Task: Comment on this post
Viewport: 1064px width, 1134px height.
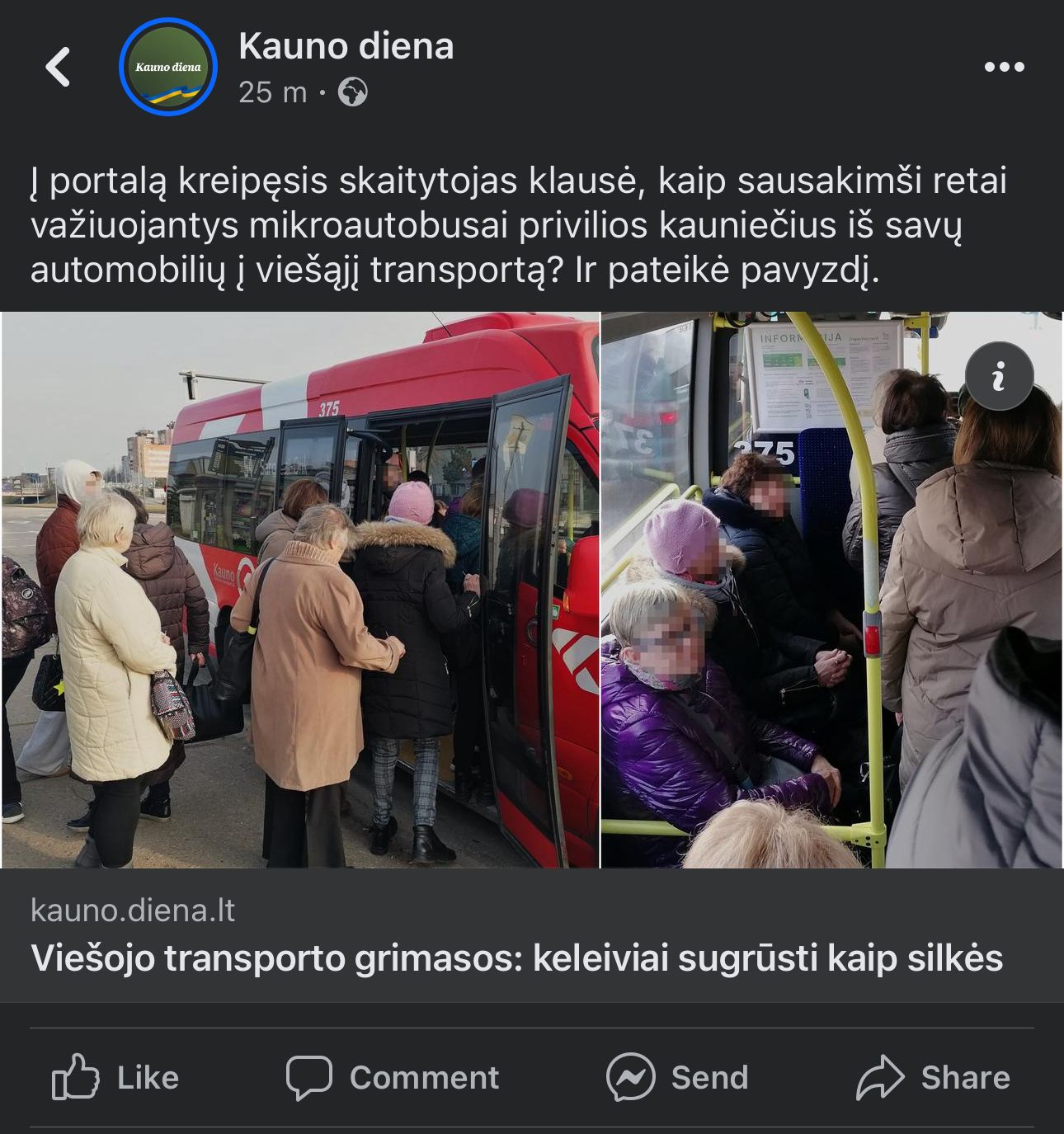Action: 393,1077
